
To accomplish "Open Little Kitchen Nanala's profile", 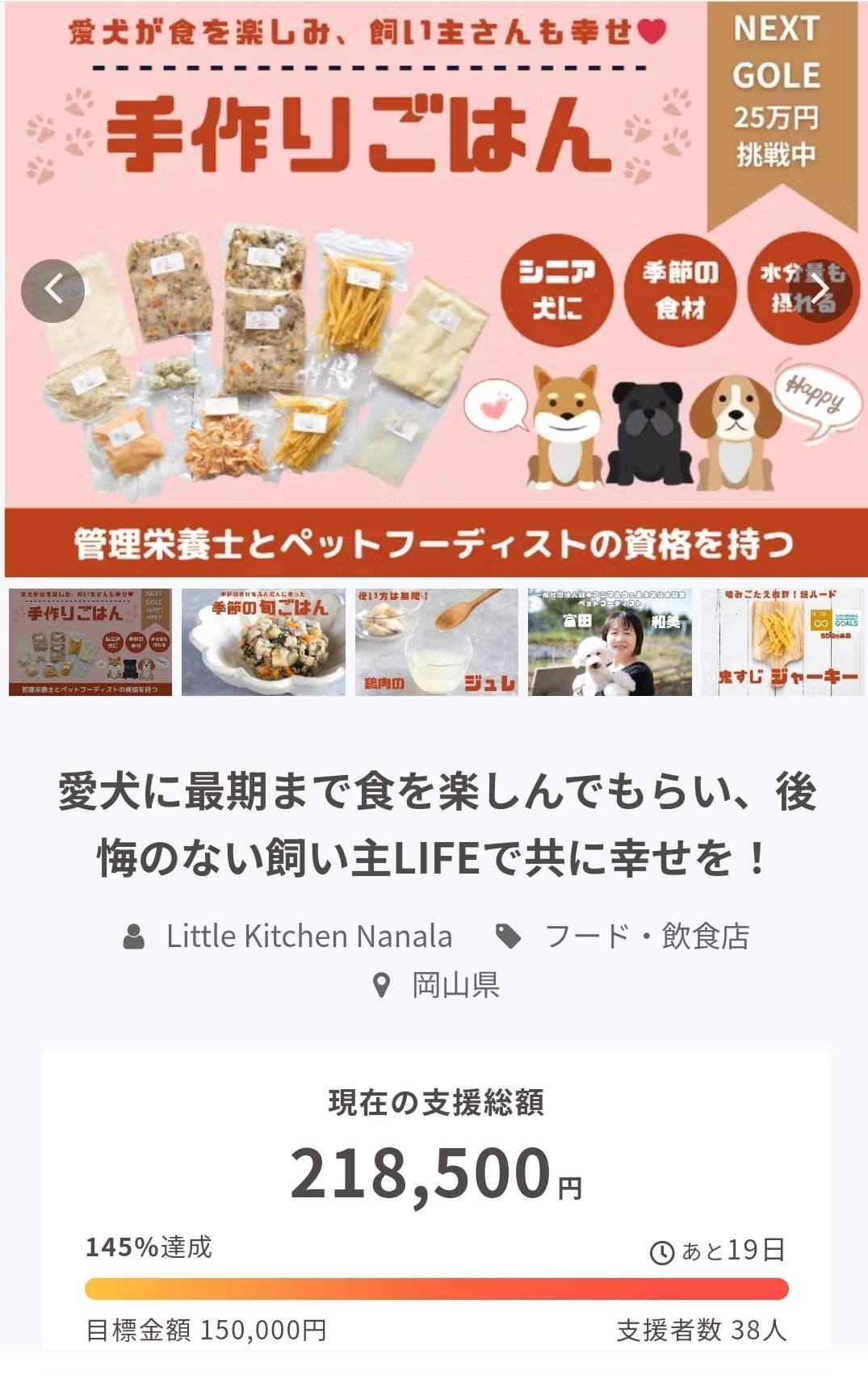I will pyautogui.click(x=308, y=937).
